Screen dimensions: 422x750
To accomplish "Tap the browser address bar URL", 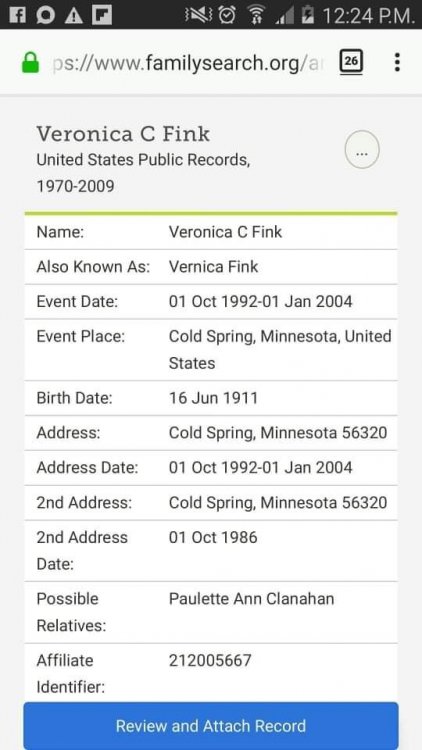I will [x=187, y=63].
